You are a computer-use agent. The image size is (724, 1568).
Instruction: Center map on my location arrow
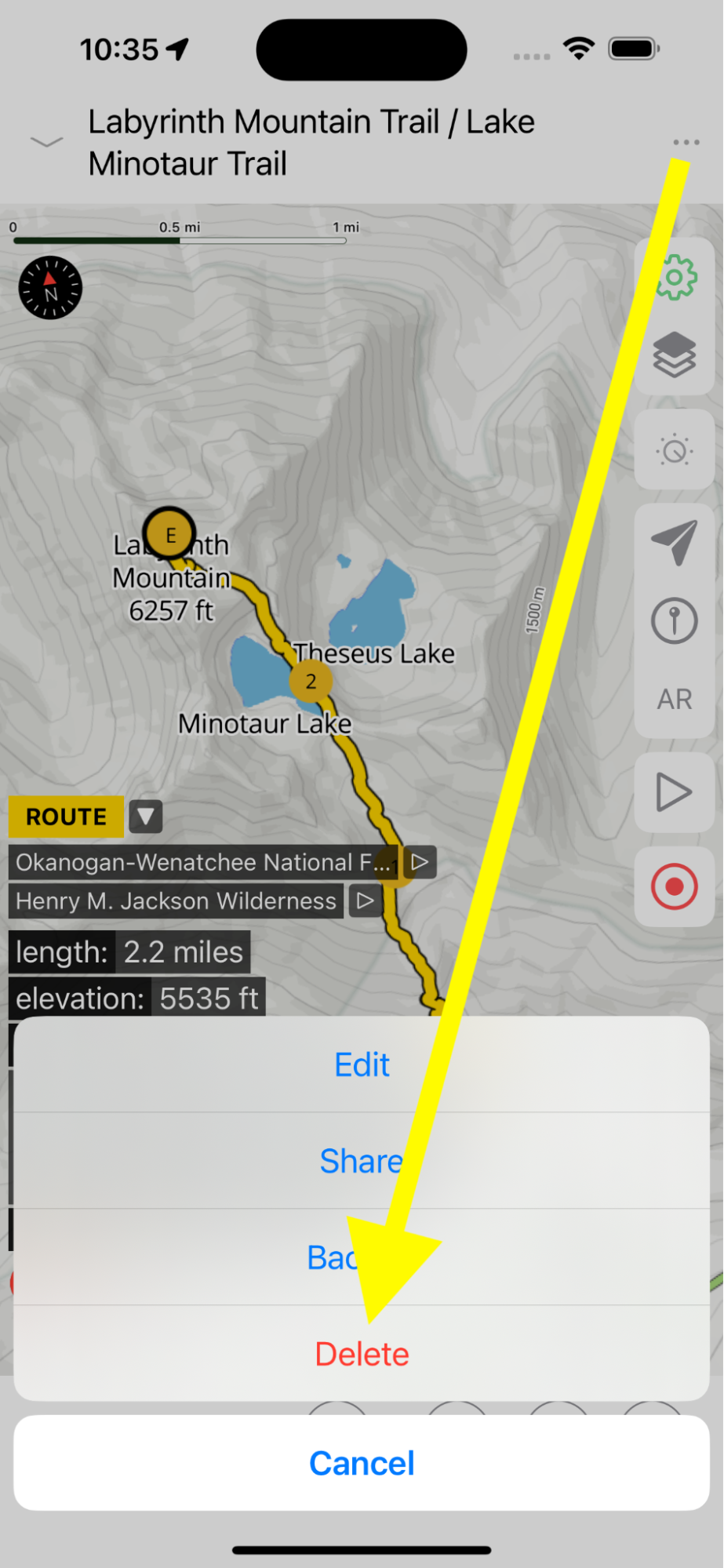click(x=675, y=542)
